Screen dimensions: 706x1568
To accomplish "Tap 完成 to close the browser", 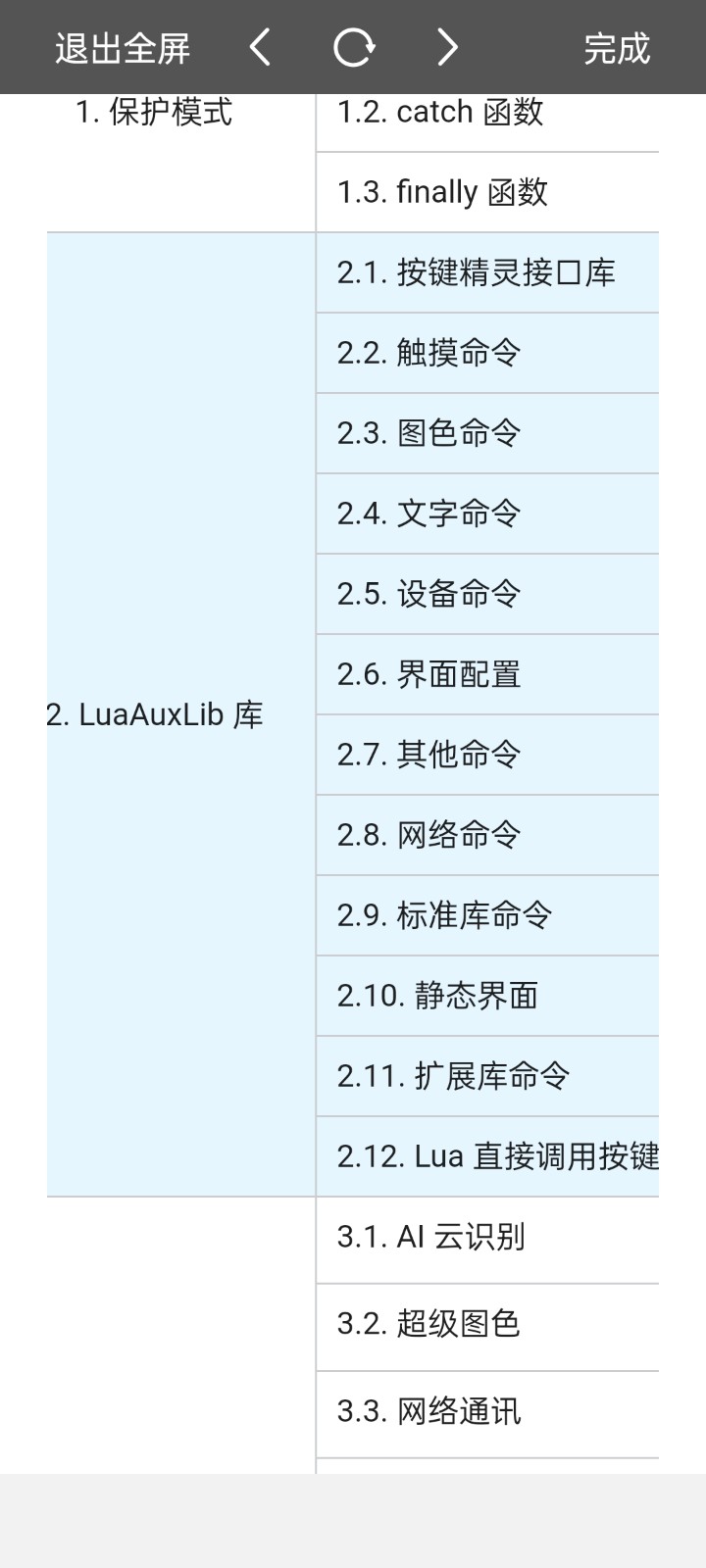I will coord(616,48).
